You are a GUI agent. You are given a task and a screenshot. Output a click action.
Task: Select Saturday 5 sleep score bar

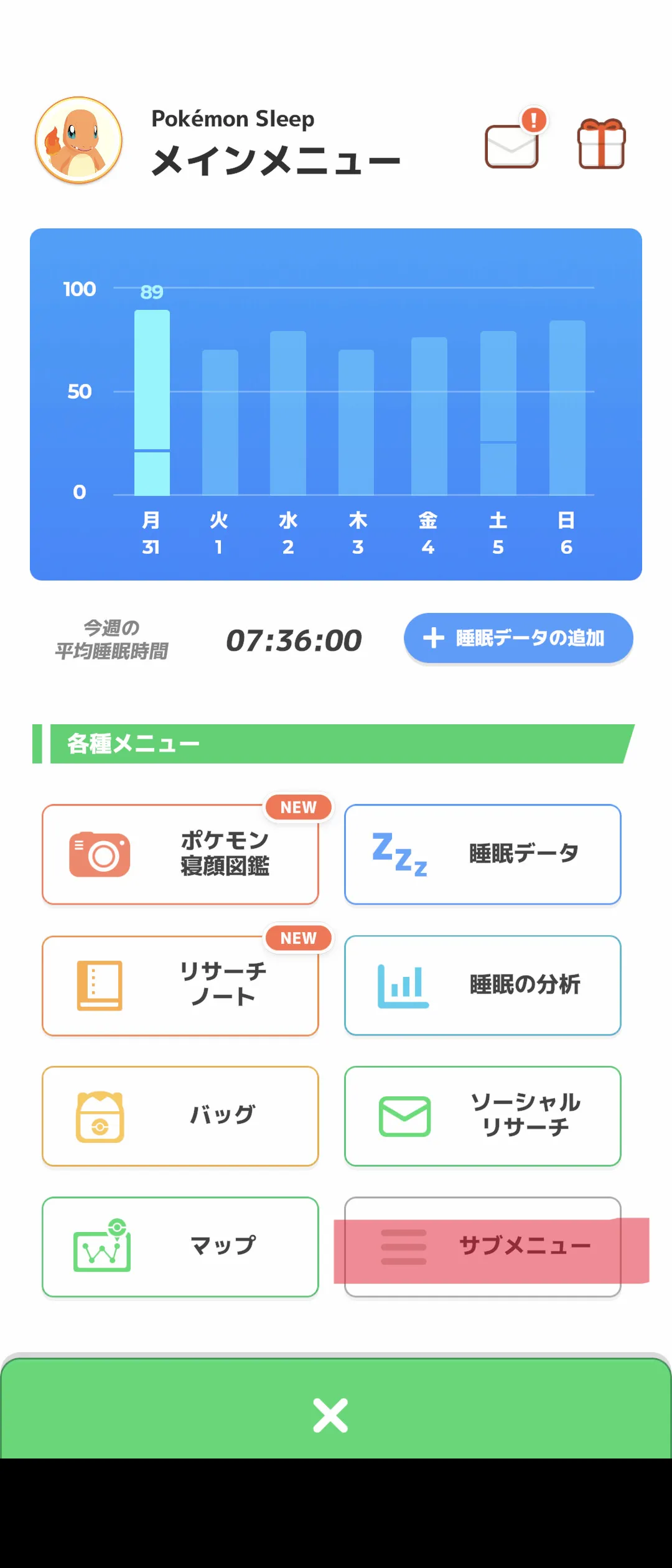(x=498, y=413)
